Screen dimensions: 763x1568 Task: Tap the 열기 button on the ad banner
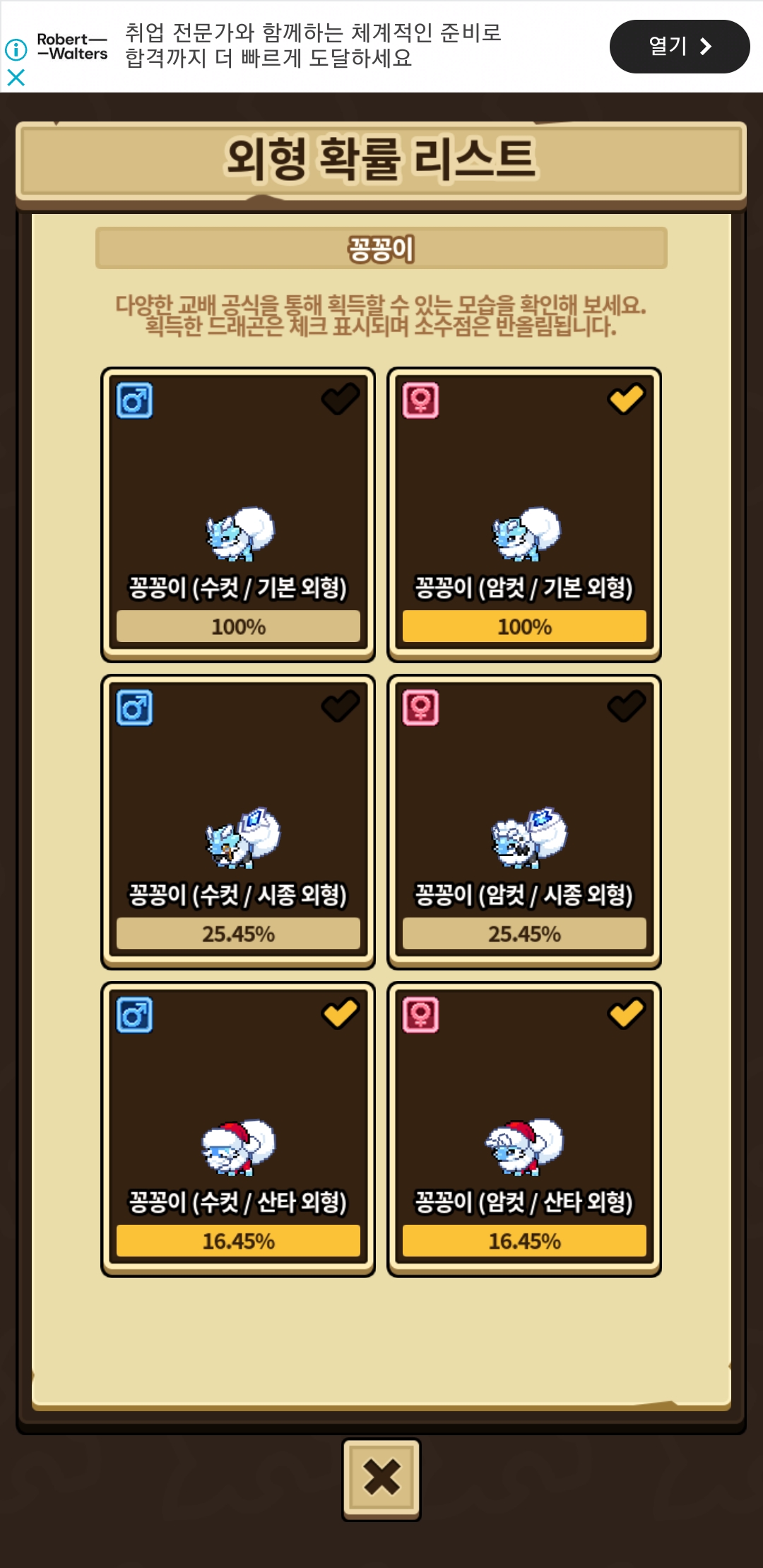pos(680,47)
